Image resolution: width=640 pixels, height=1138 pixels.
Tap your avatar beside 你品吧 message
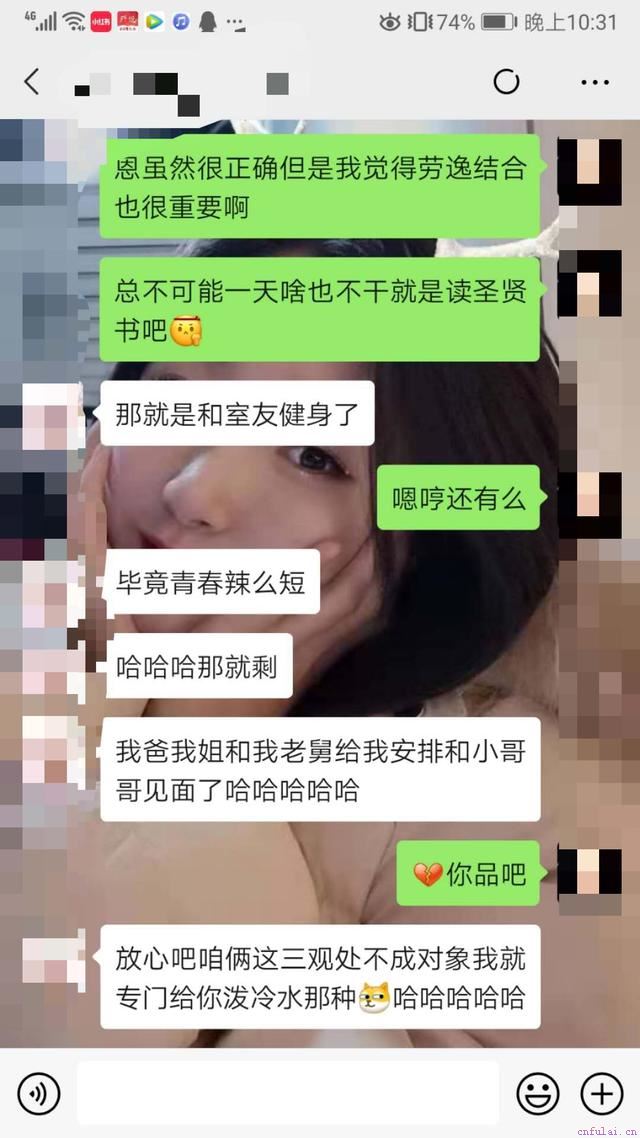click(590, 874)
